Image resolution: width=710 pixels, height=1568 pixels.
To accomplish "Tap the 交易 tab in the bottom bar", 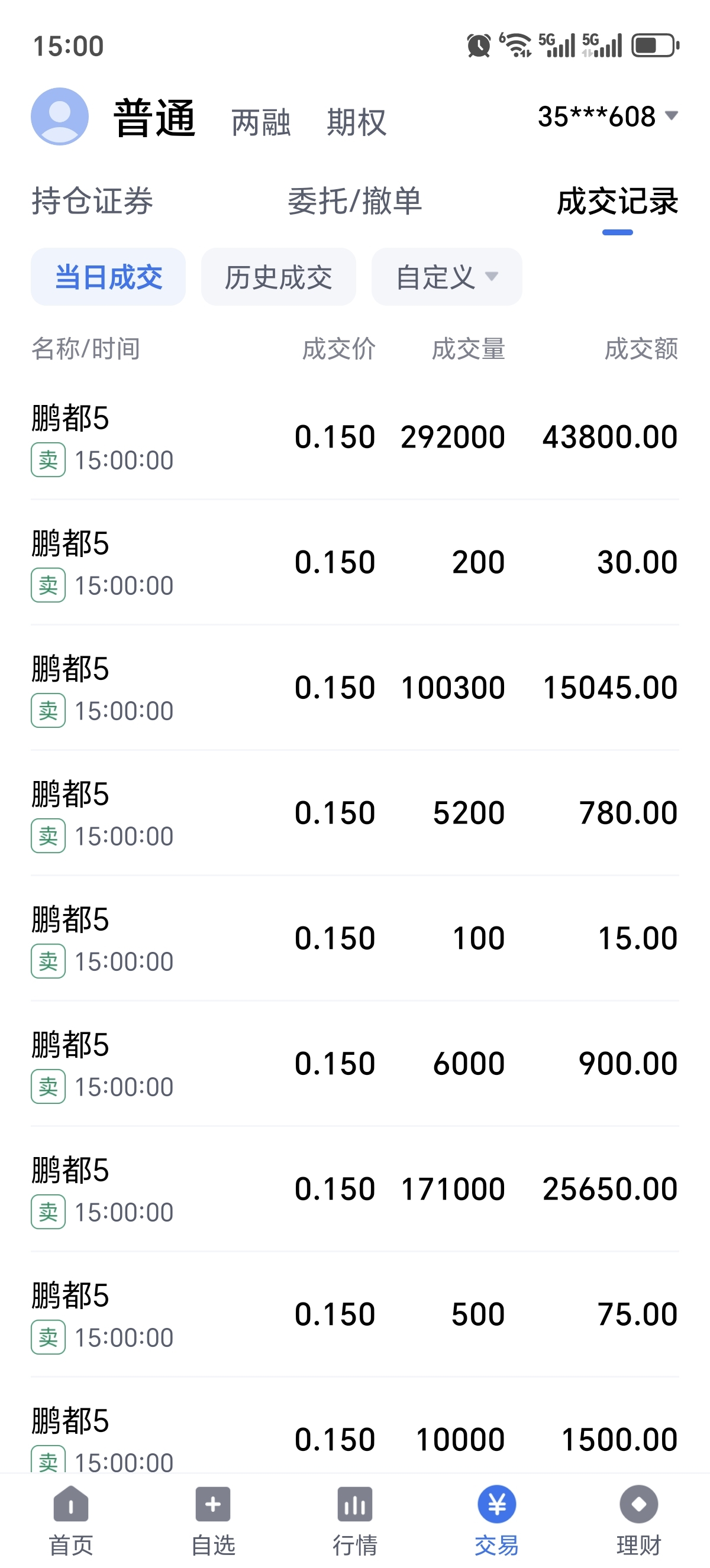I will tap(497, 1520).
